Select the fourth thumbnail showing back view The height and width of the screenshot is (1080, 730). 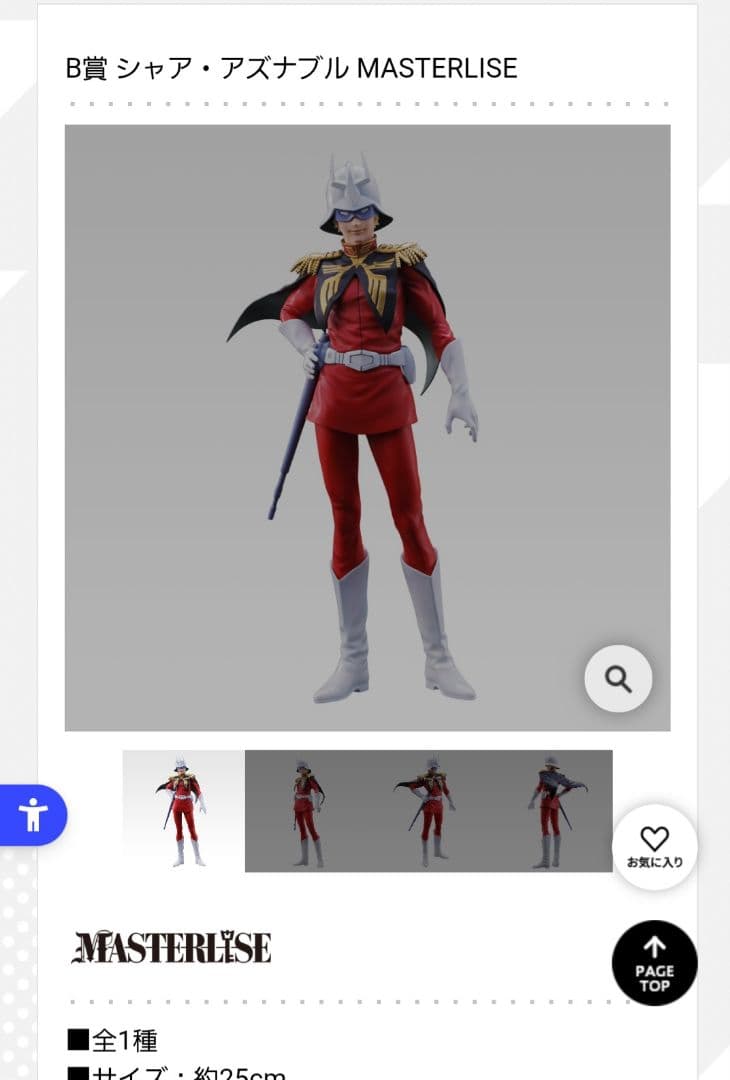pos(551,811)
